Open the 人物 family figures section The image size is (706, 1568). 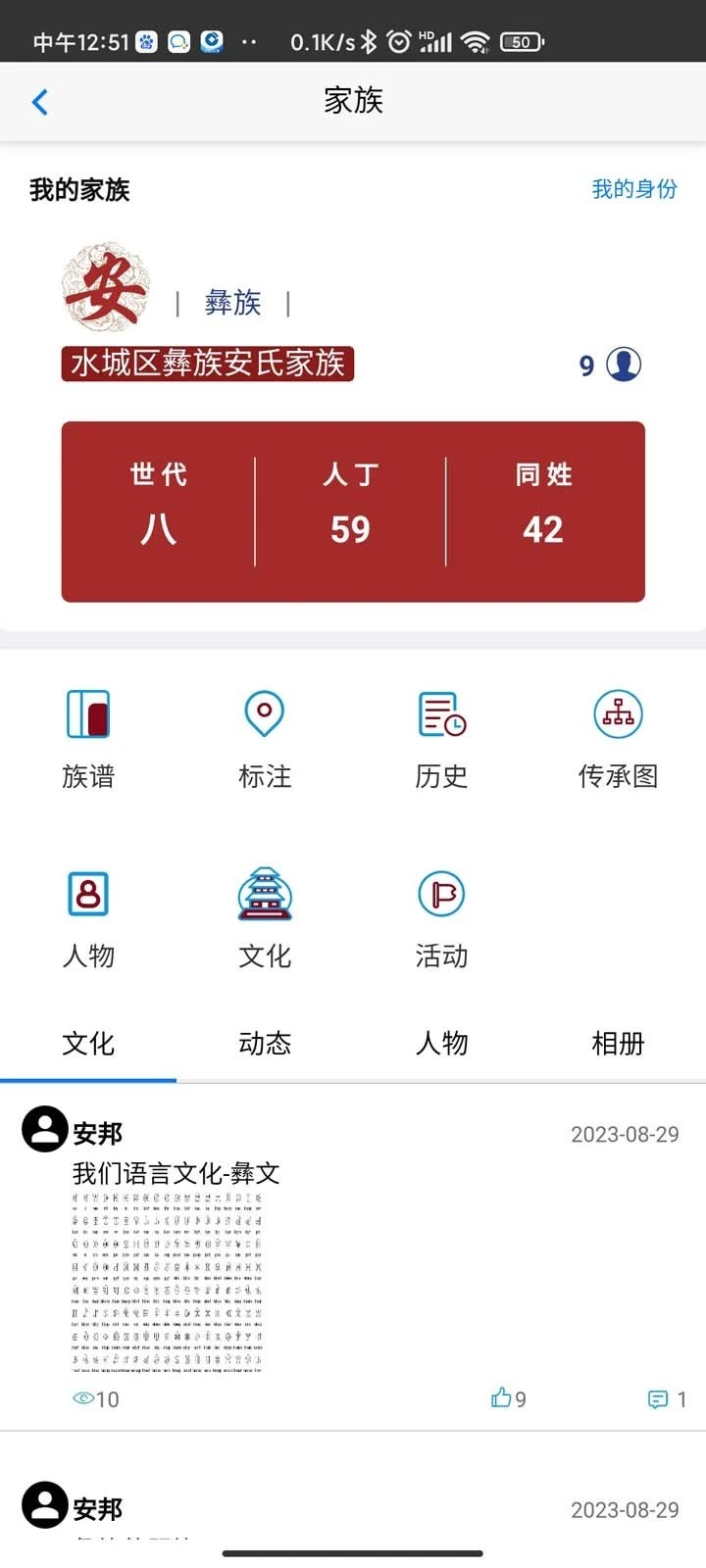[x=88, y=914]
